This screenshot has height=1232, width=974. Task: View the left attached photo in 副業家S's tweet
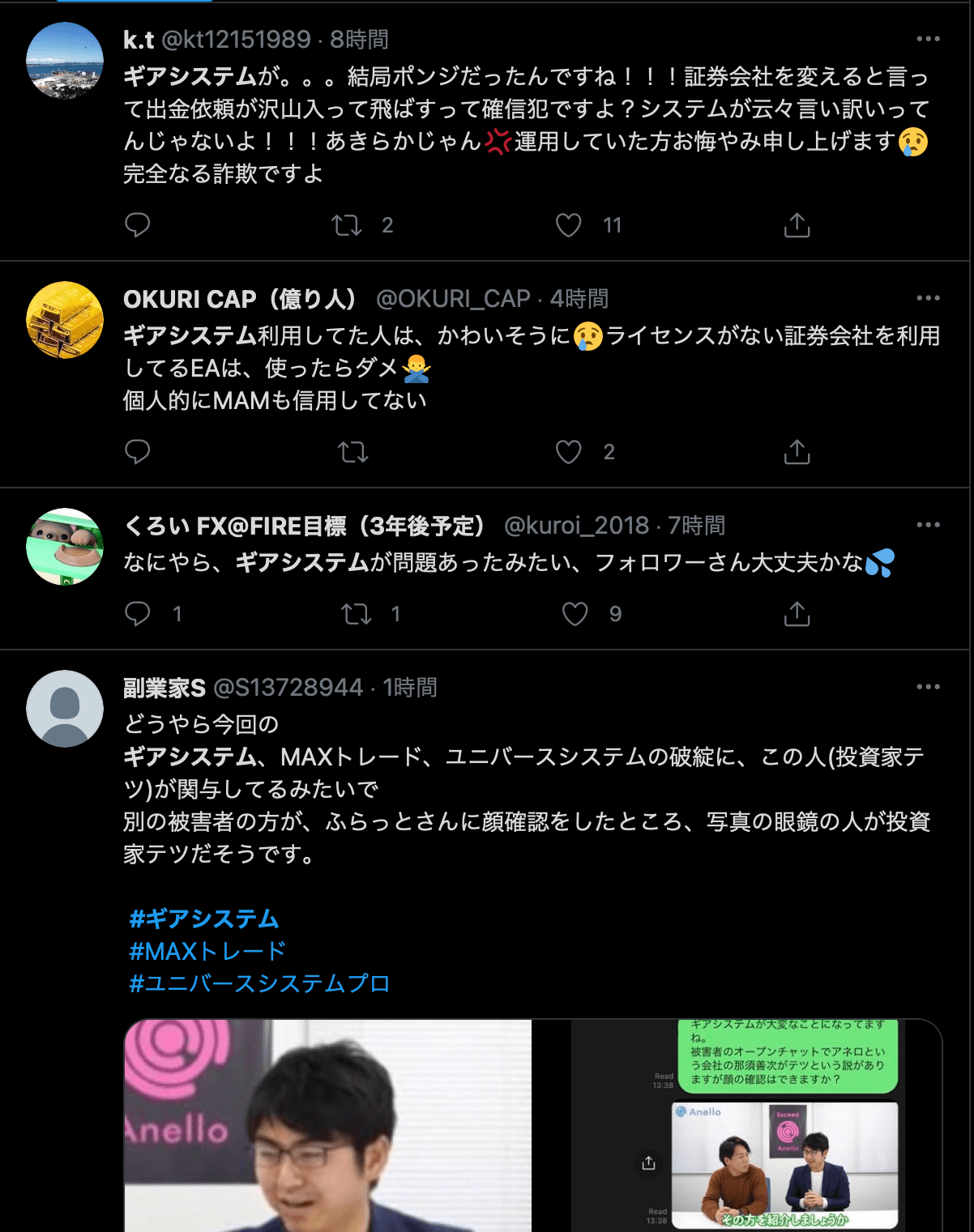327,1126
